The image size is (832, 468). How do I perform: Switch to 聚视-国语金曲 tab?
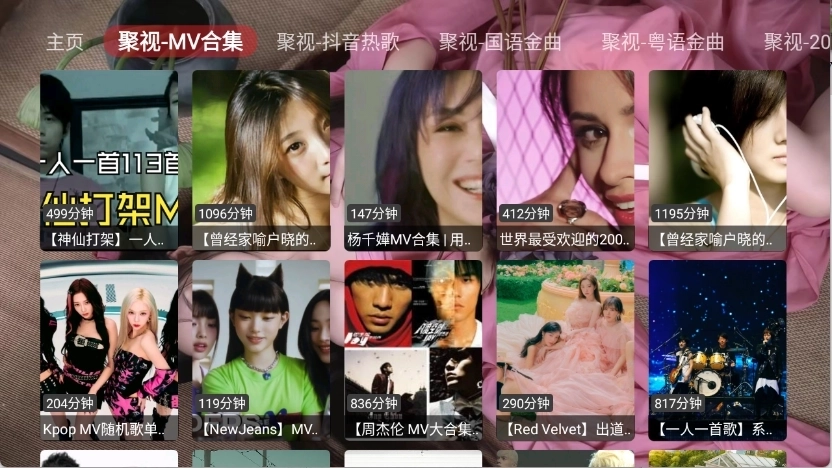click(500, 42)
